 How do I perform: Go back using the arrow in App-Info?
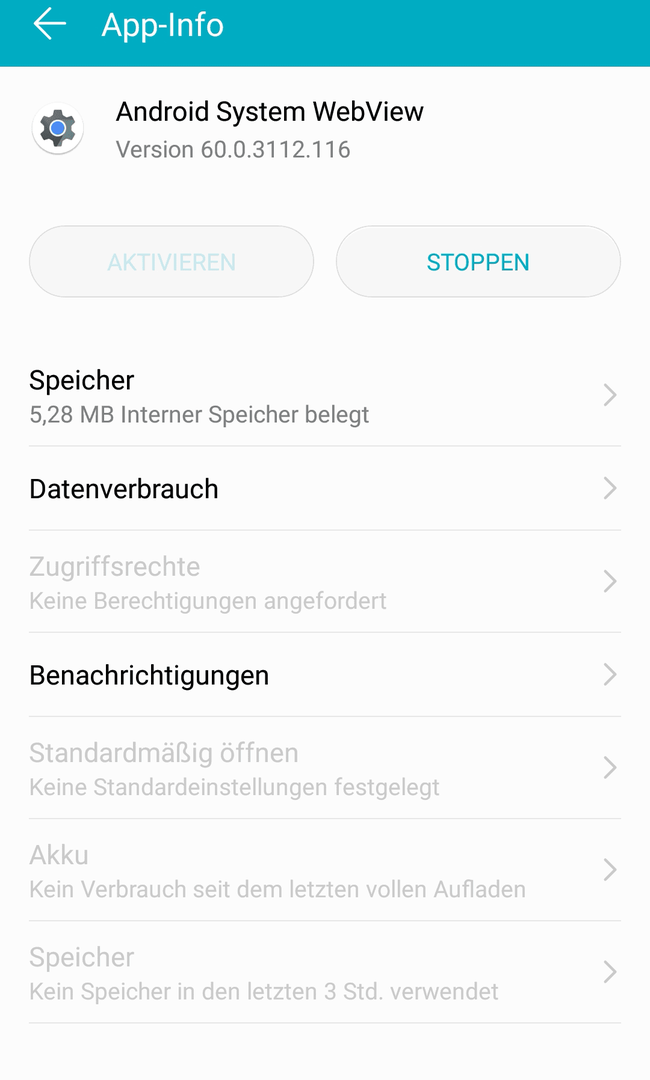point(50,25)
